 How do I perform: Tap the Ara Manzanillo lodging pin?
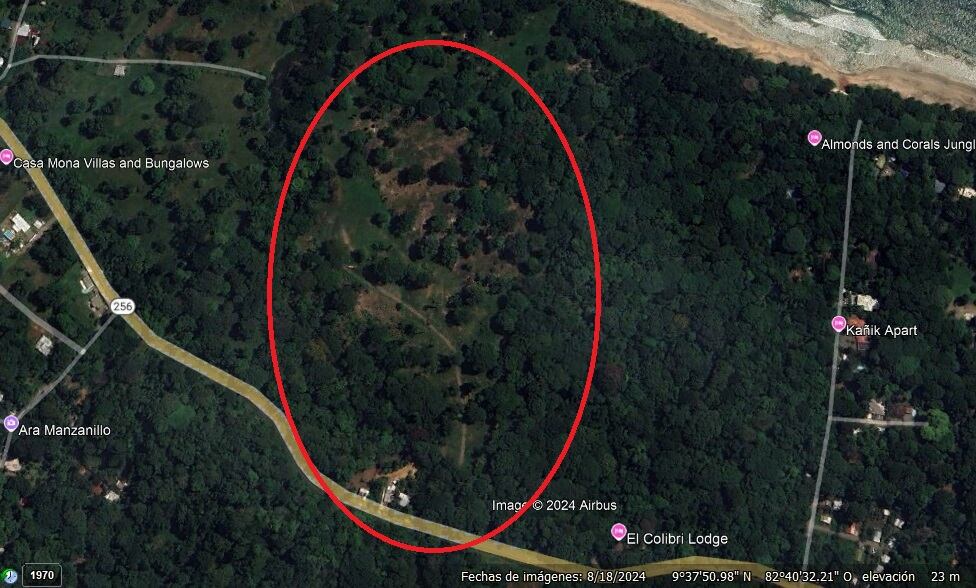click(11, 422)
